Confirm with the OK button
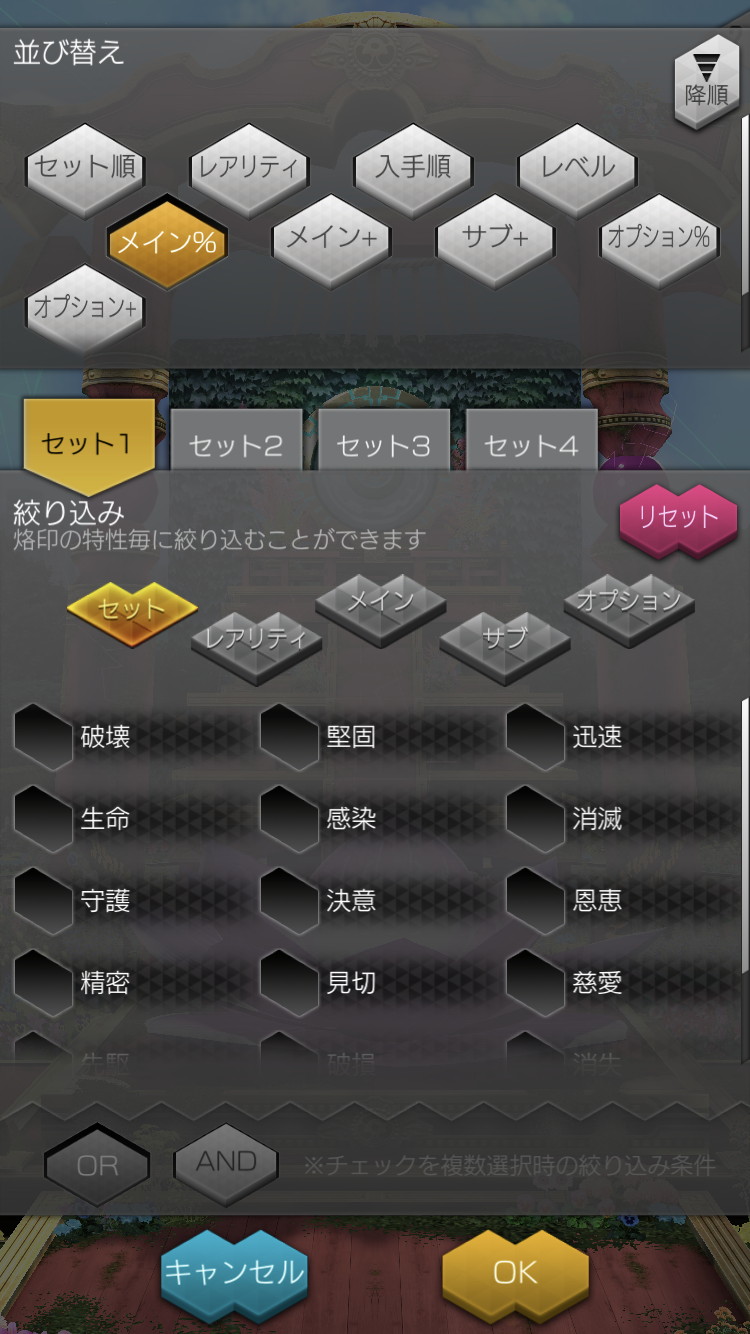 point(516,1272)
